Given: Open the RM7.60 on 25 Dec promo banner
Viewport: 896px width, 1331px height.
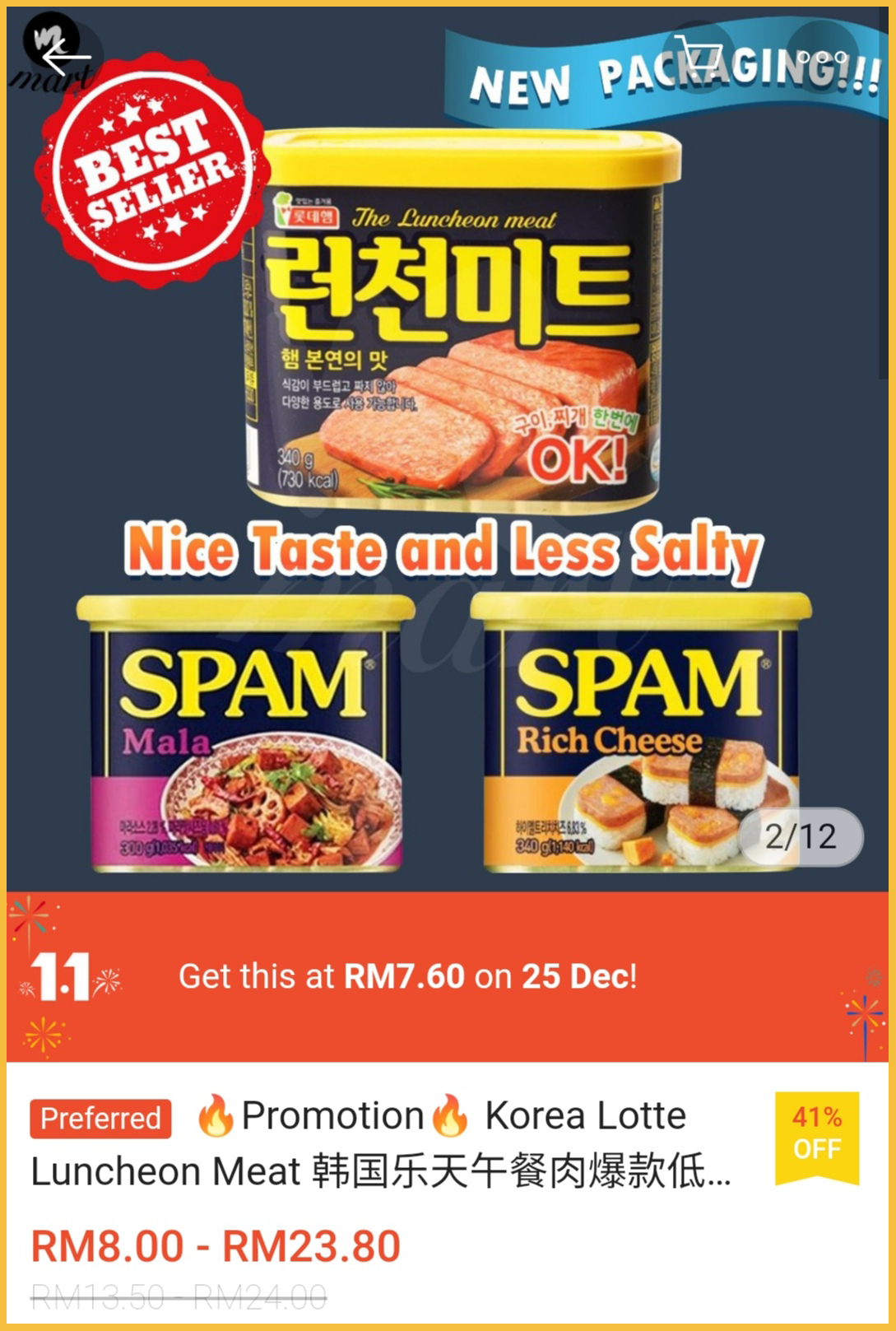Looking at the screenshot, I should click(x=408, y=976).
